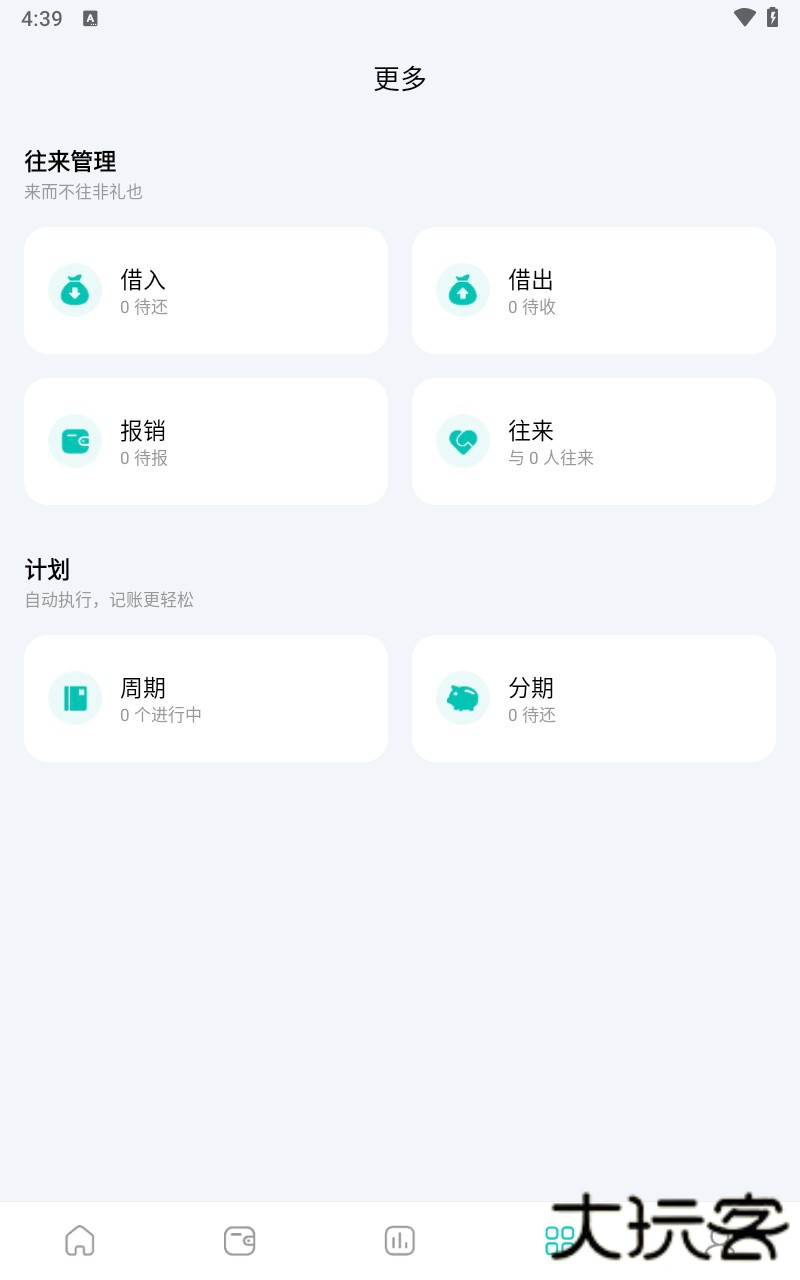Viewport: 800px width, 1280px height.
Task: Tap the 借出 upload money bag icon
Action: click(462, 289)
